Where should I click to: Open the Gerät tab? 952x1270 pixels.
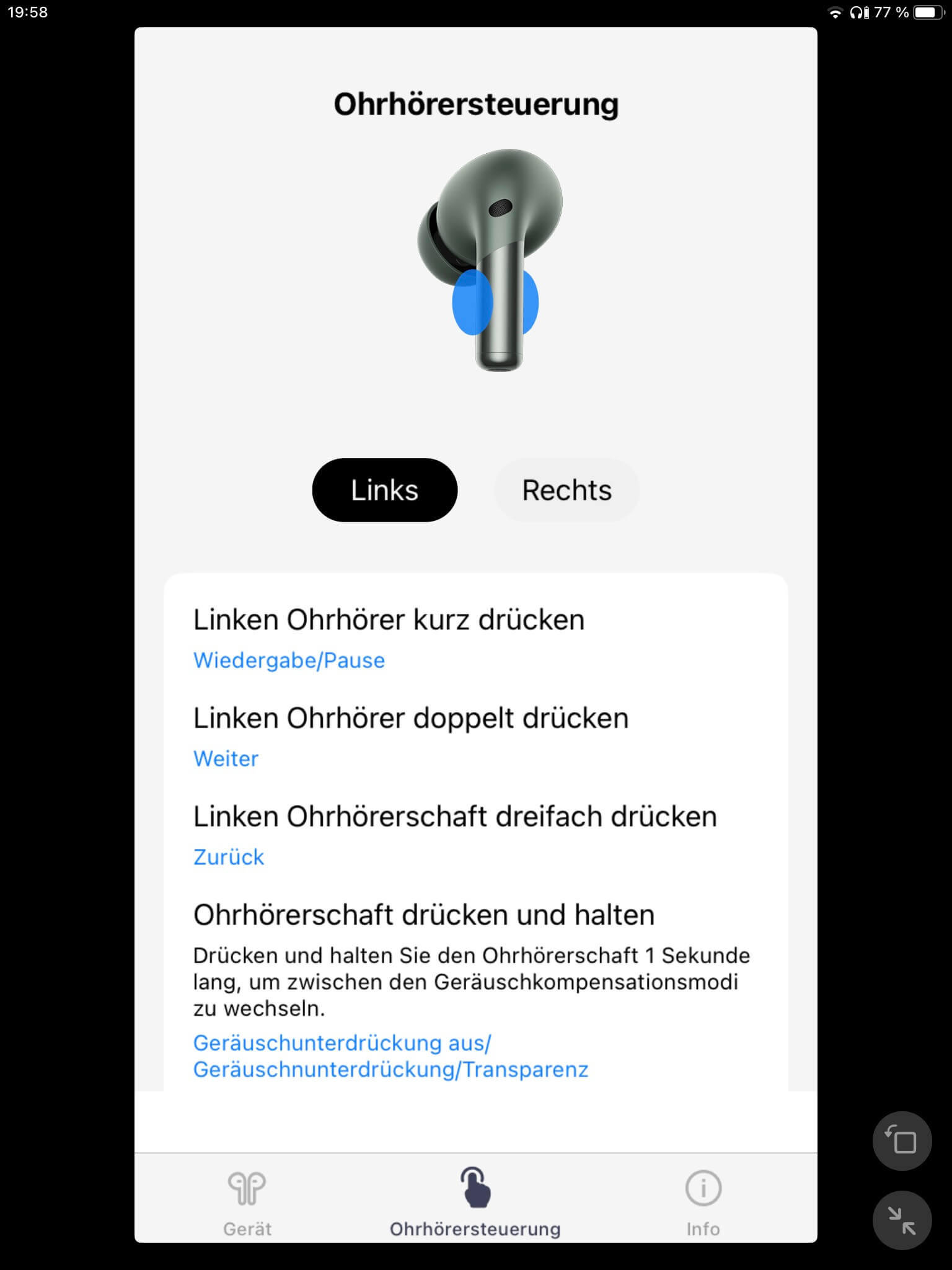pyautogui.click(x=247, y=1201)
